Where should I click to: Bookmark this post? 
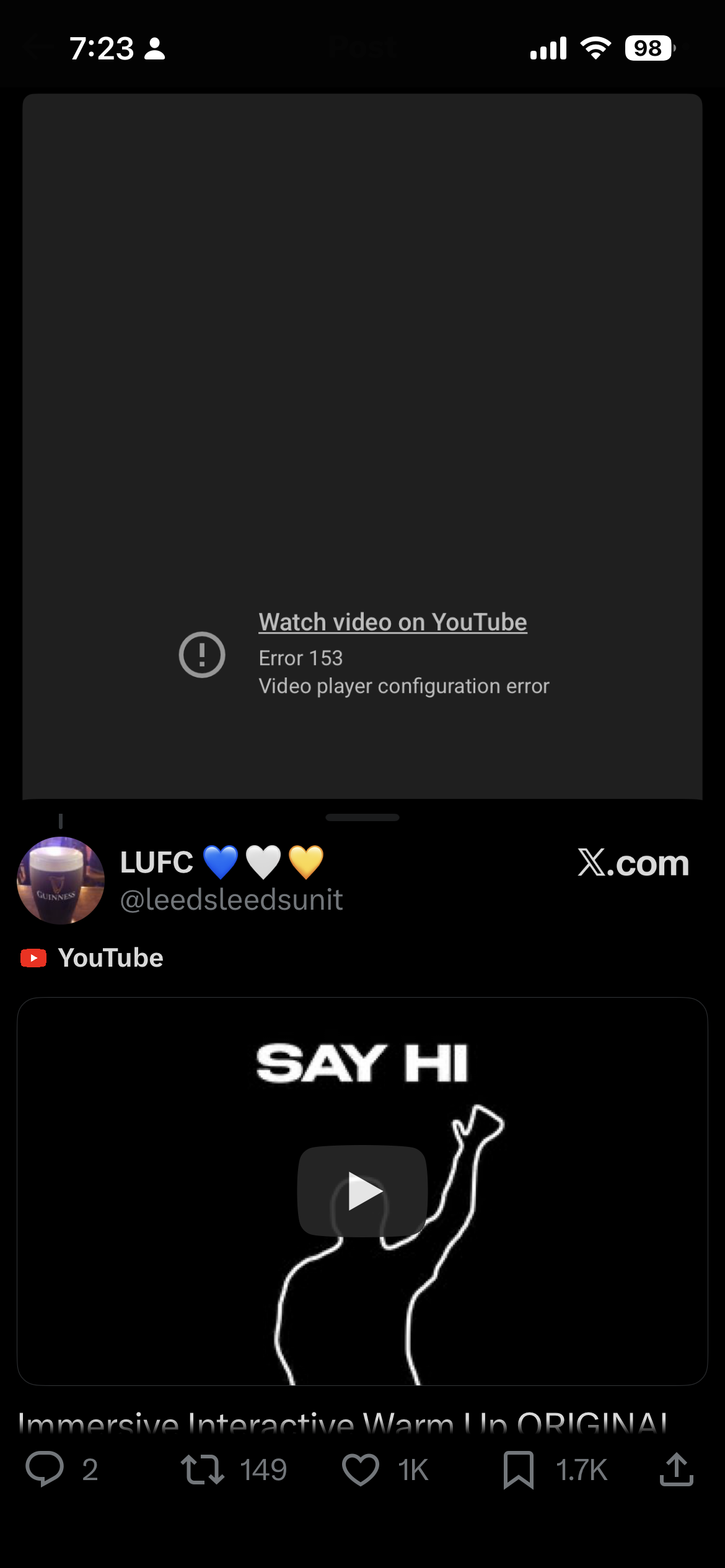[x=518, y=1470]
